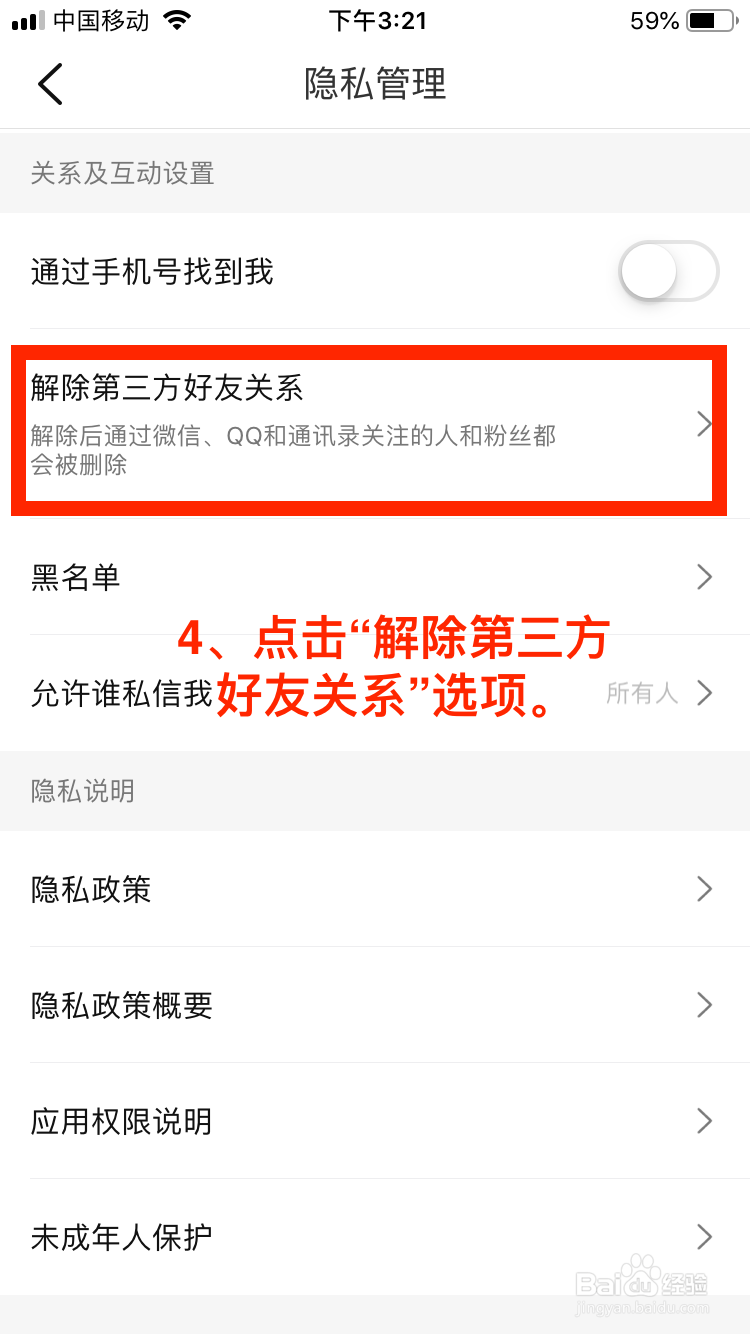Tap the back arrow to leave 隐私管理
This screenshot has height=1334, width=750.
(x=50, y=84)
